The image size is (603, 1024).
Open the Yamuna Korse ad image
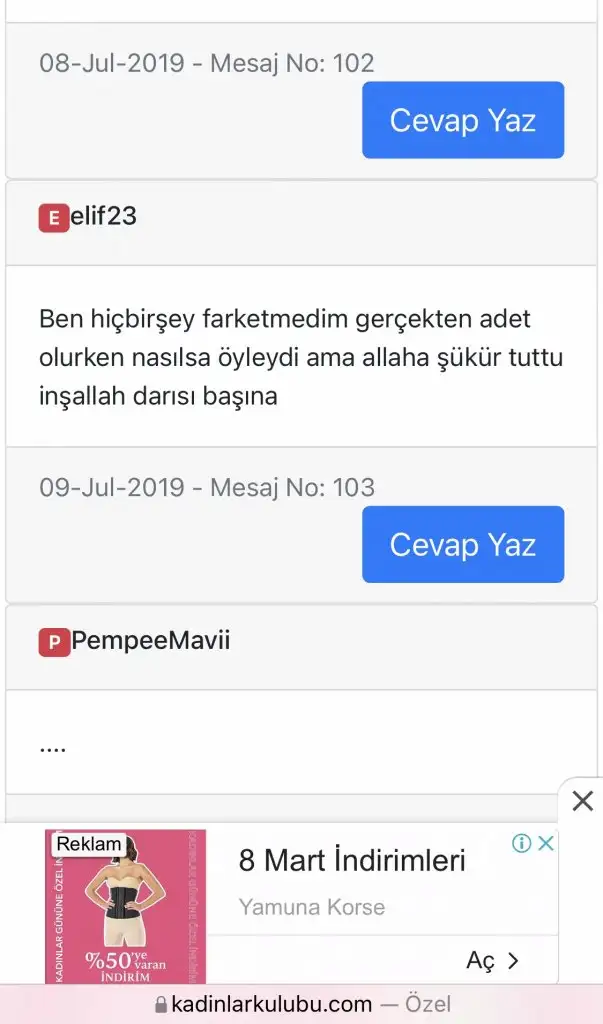(125, 906)
